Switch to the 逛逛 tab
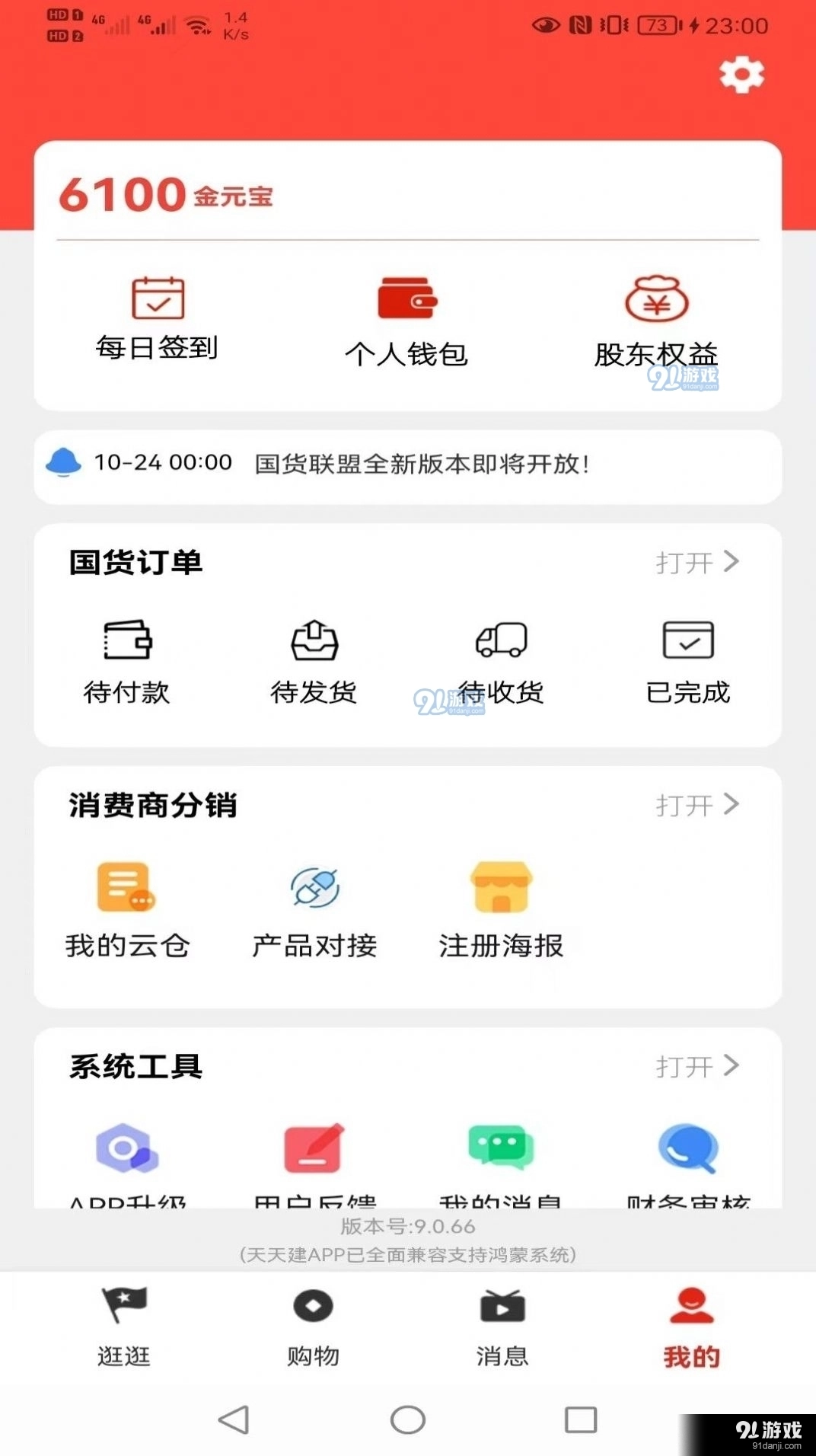816x1456 pixels. pyautogui.click(x=124, y=1327)
